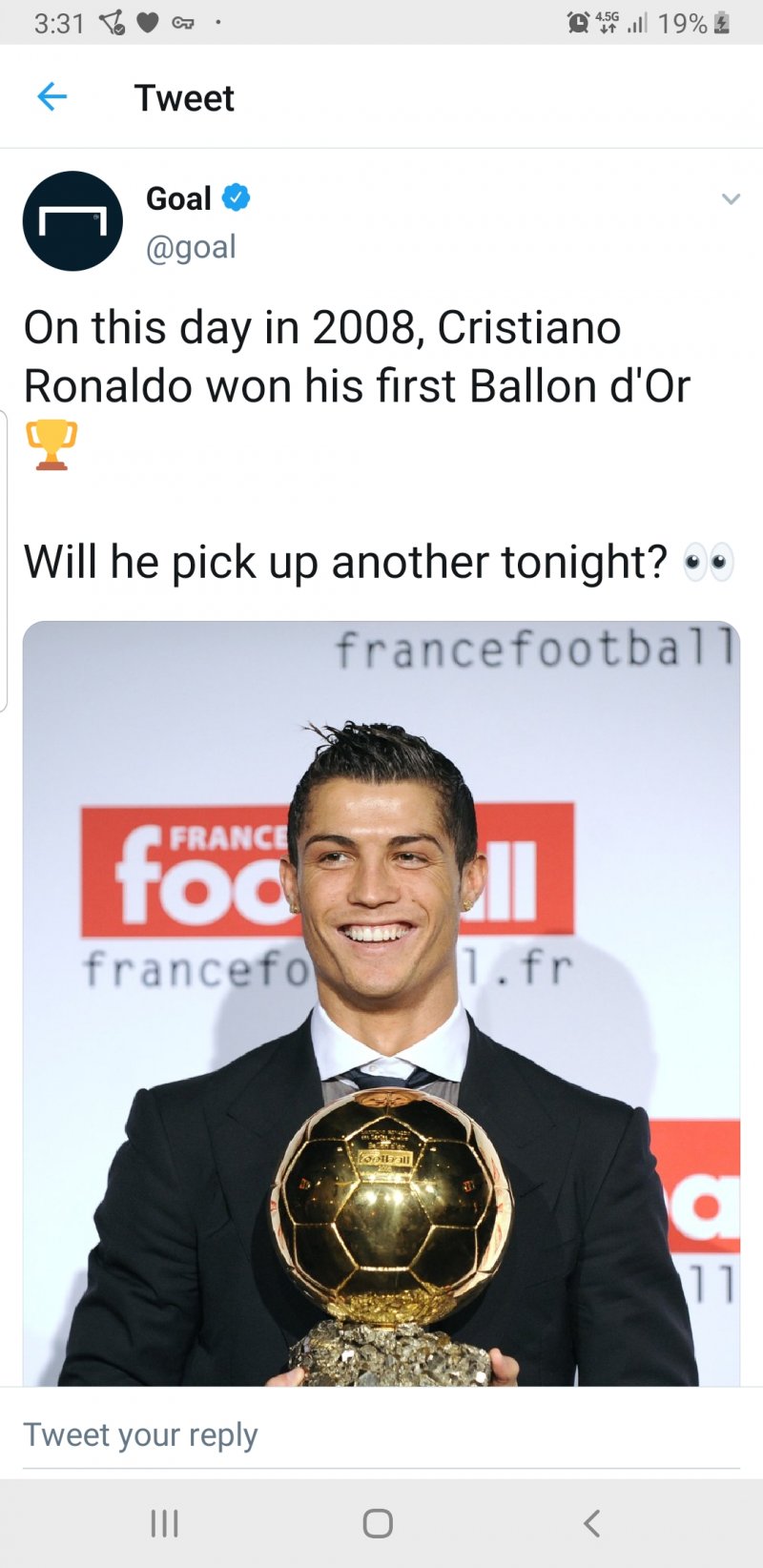The height and width of the screenshot is (1568, 763).
Task: Go back using the top-left arrow
Action: click(52, 96)
